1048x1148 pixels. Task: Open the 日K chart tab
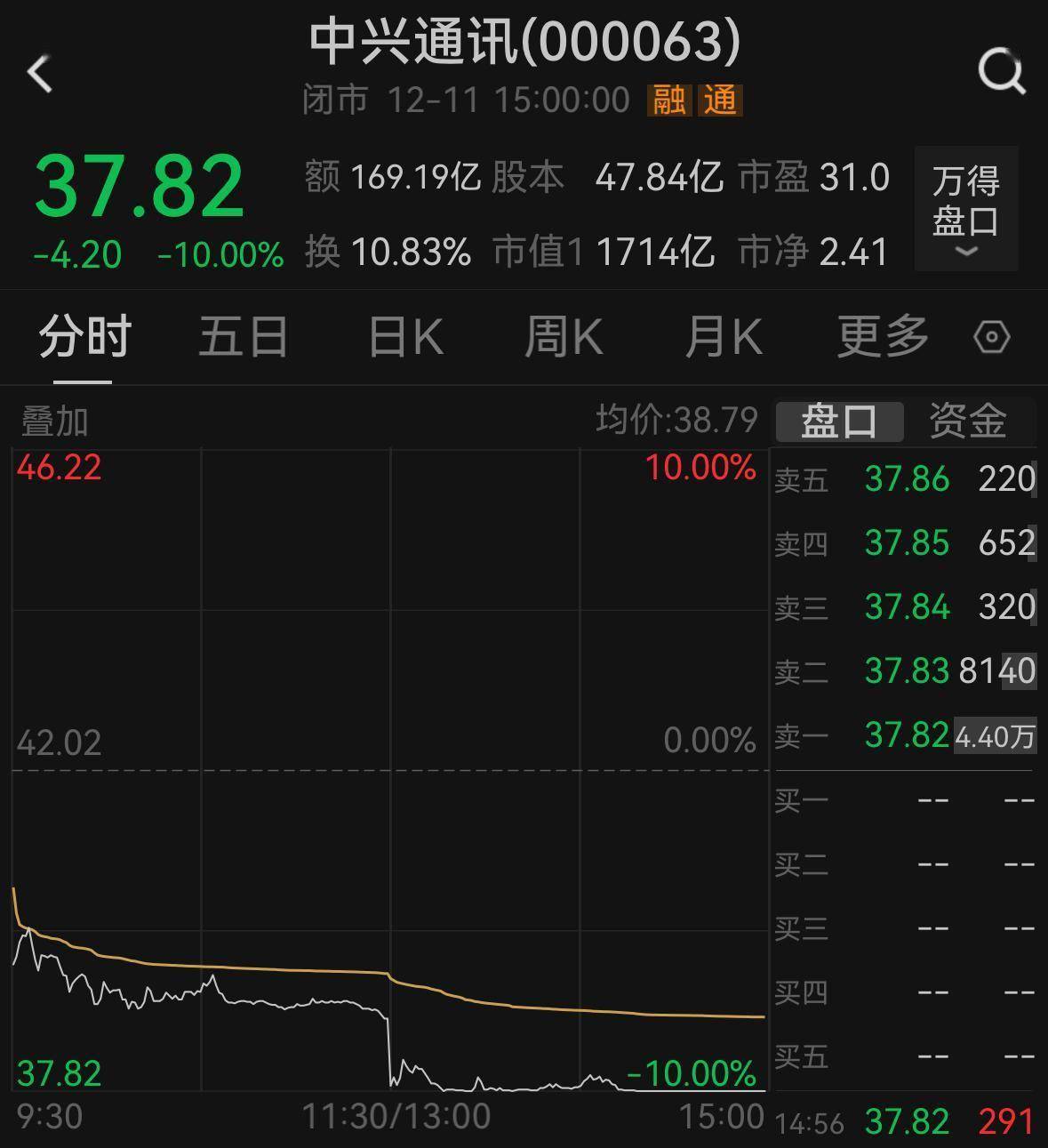point(405,337)
